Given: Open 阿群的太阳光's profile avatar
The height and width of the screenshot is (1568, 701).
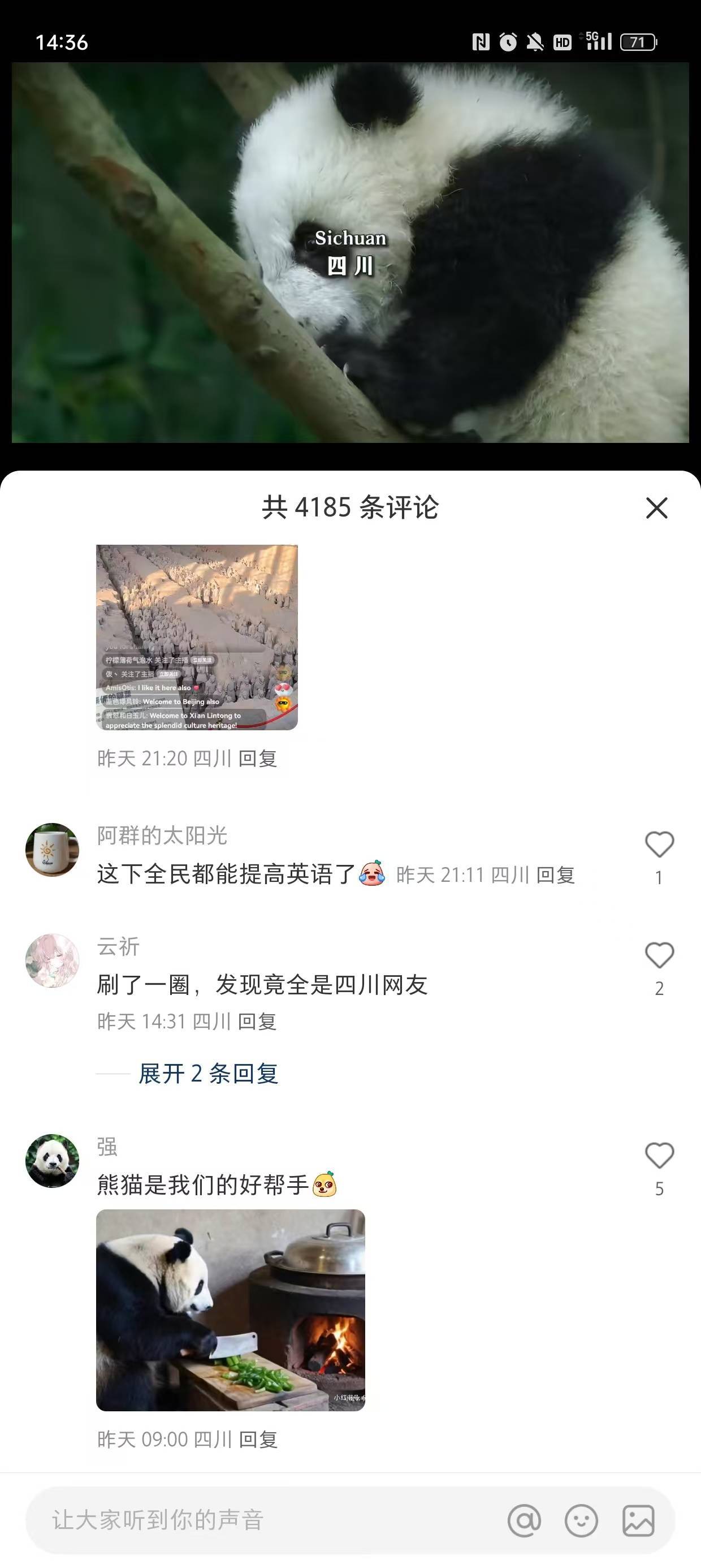Looking at the screenshot, I should click(x=53, y=850).
